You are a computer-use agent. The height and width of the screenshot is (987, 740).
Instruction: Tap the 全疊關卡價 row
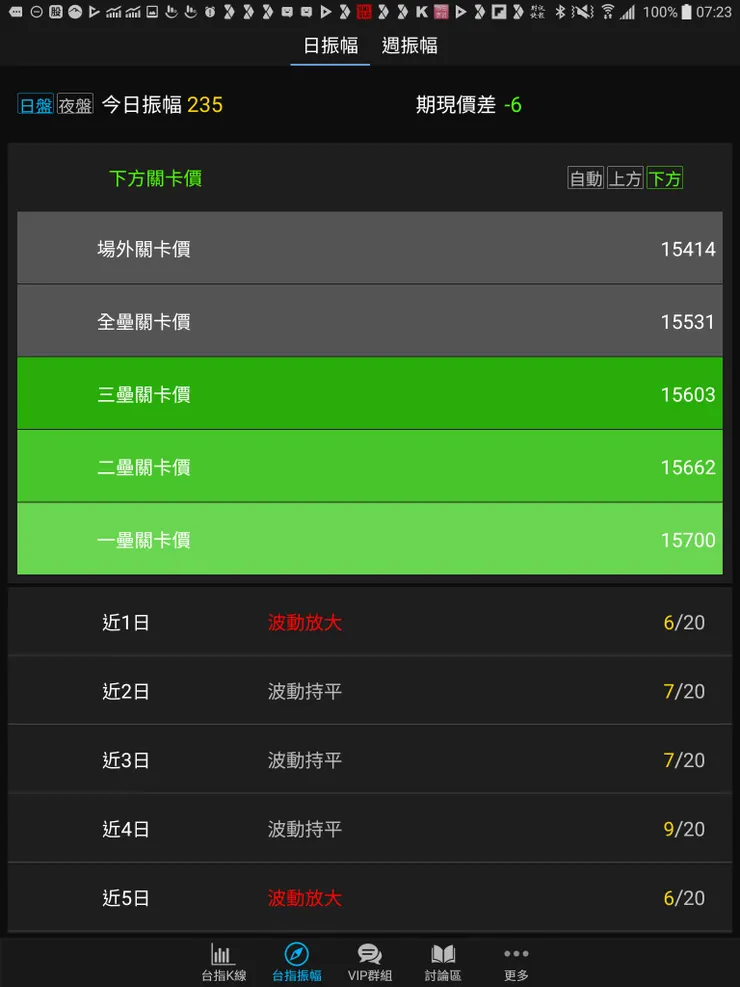(x=370, y=320)
